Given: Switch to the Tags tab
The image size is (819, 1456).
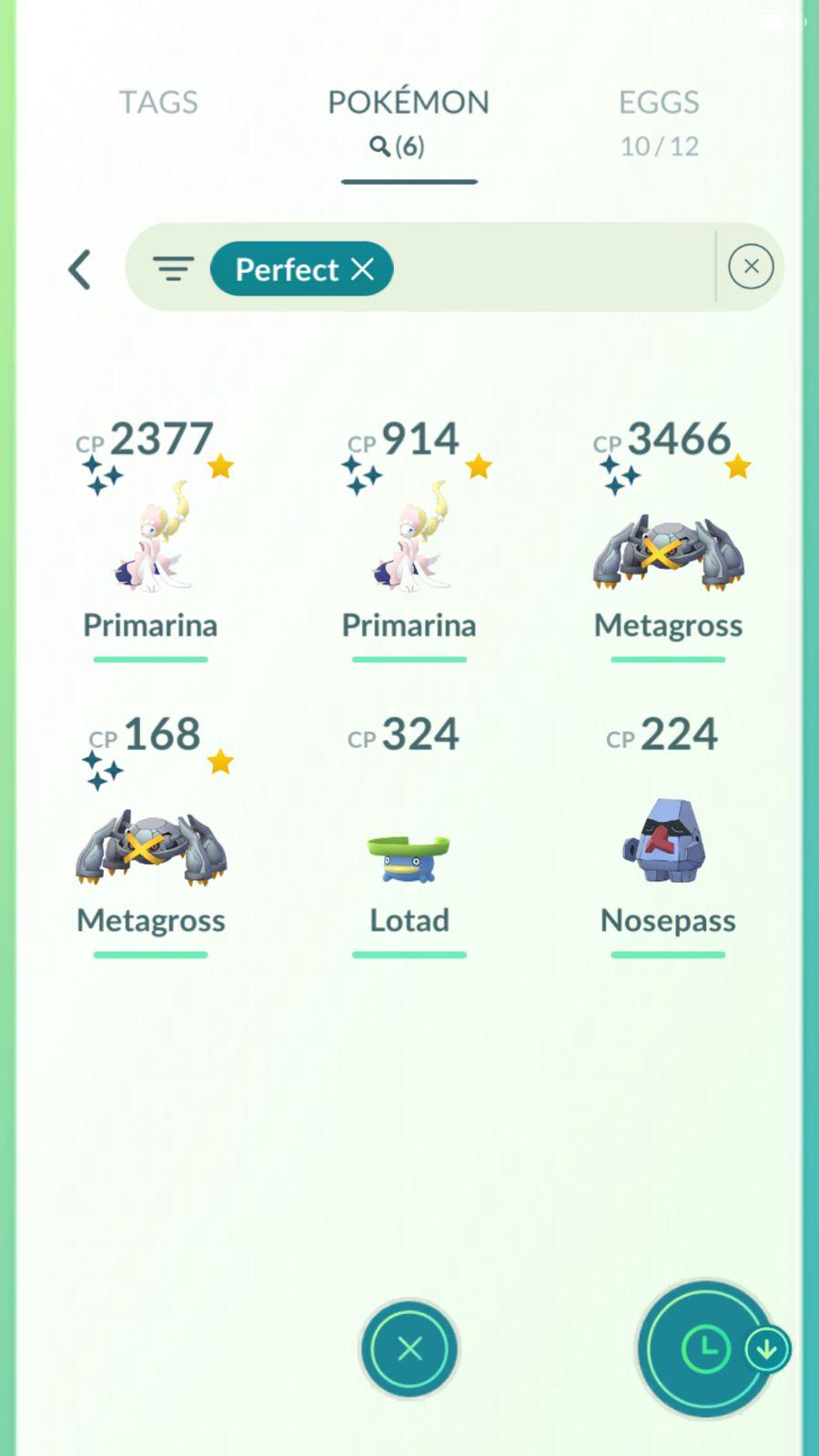Looking at the screenshot, I should click(x=158, y=102).
